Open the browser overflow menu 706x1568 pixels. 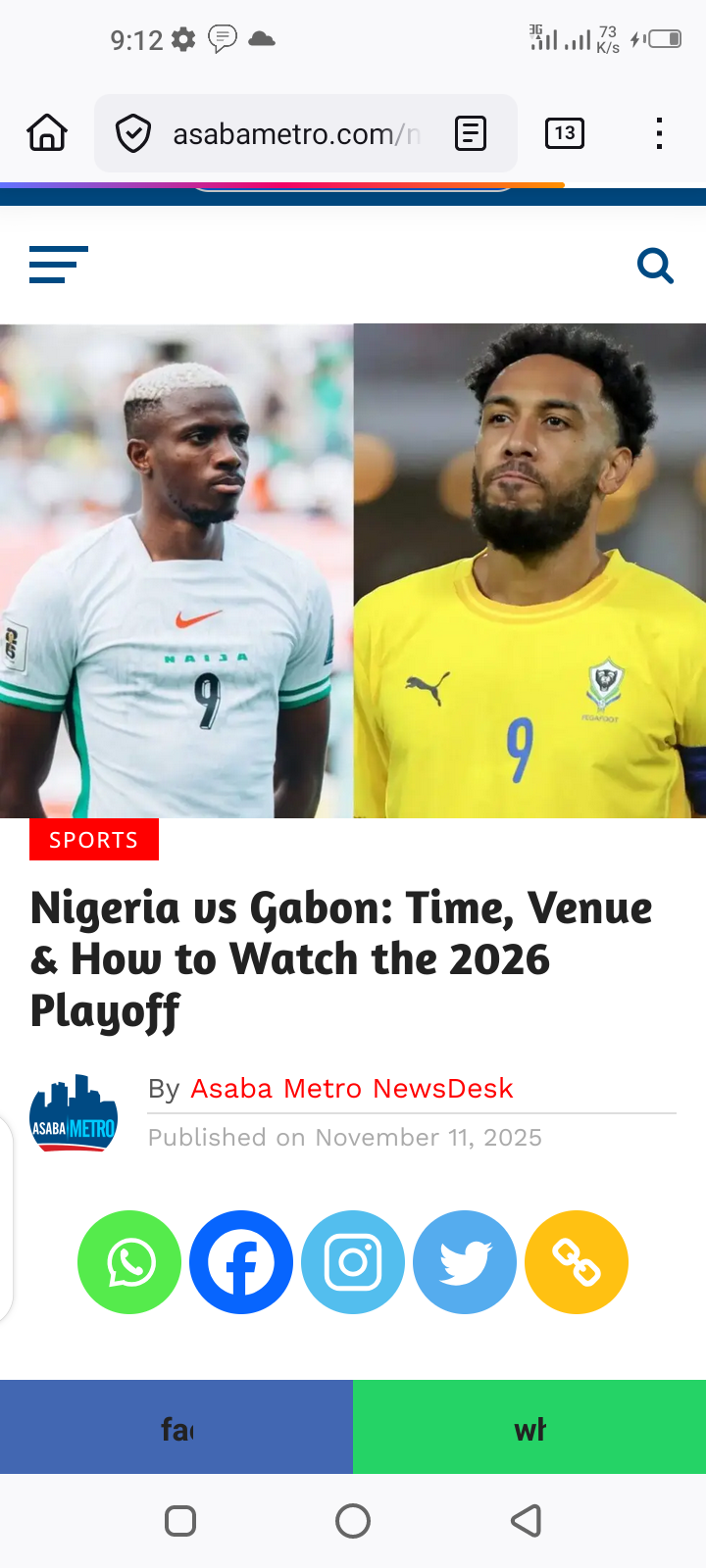[x=659, y=133]
